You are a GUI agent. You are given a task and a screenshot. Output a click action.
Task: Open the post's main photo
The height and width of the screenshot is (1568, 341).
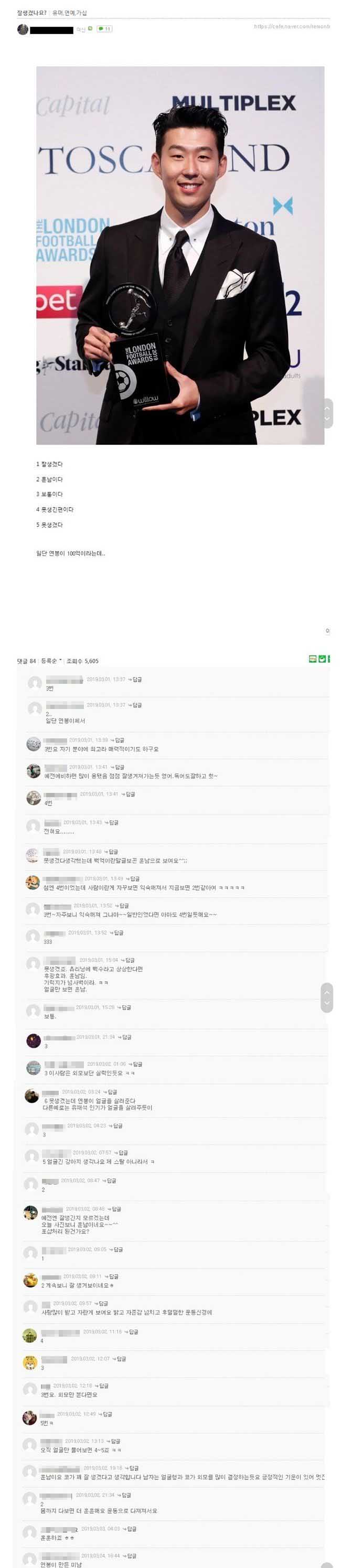click(179, 255)
